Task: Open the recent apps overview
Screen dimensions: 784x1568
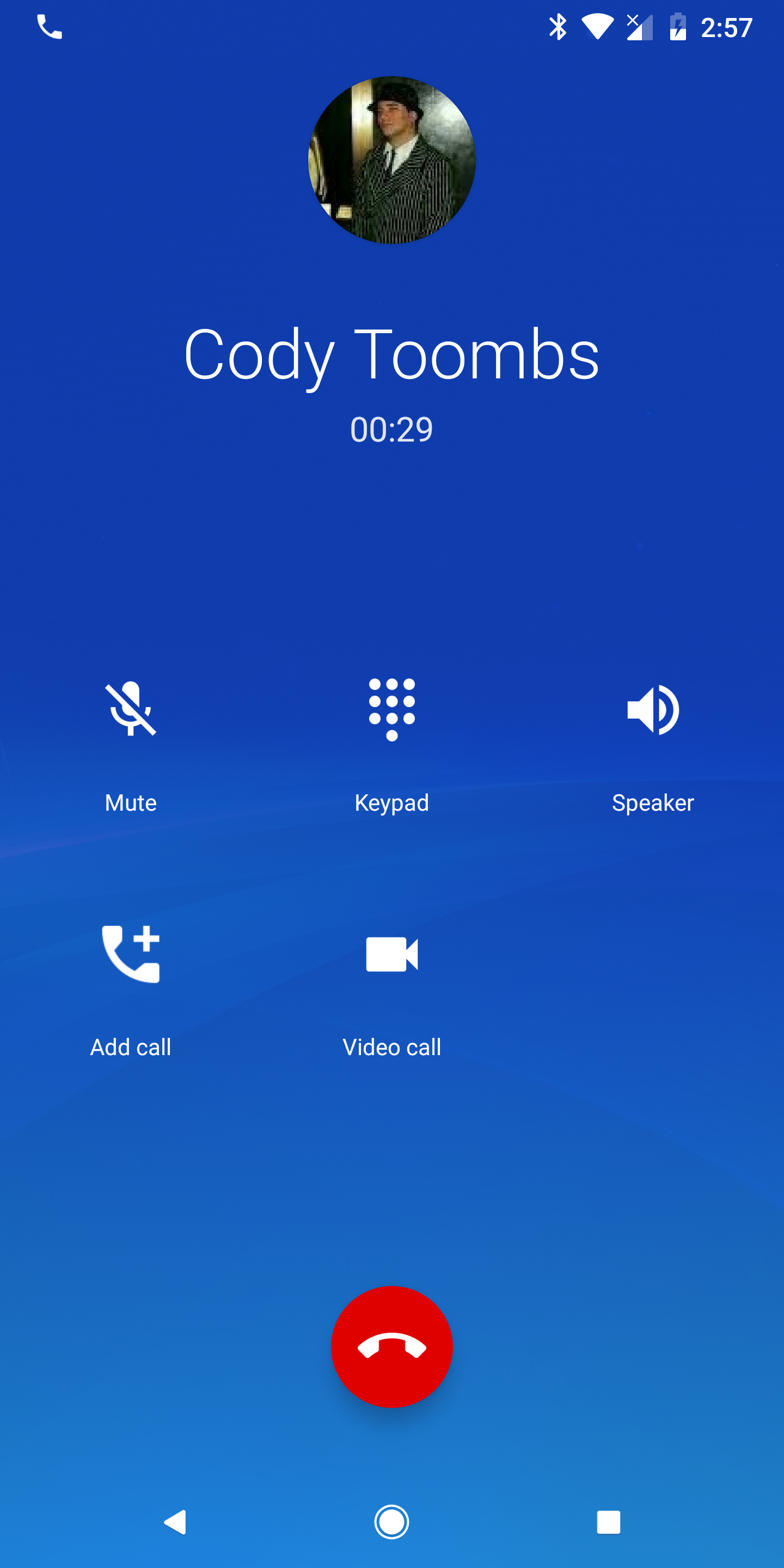Action: (x=608, y=1522)
